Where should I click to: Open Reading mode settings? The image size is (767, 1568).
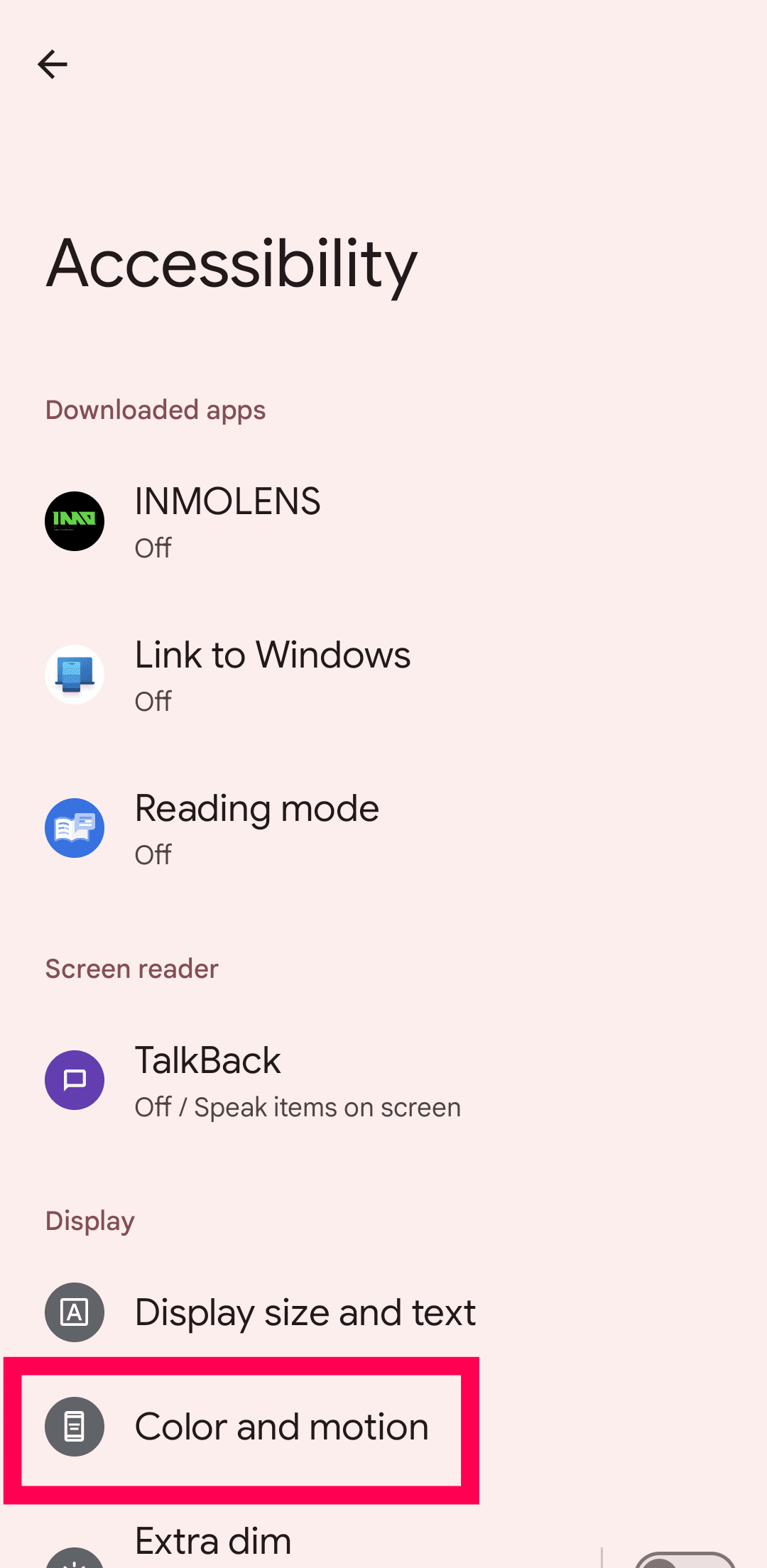[x=257, y=828]
